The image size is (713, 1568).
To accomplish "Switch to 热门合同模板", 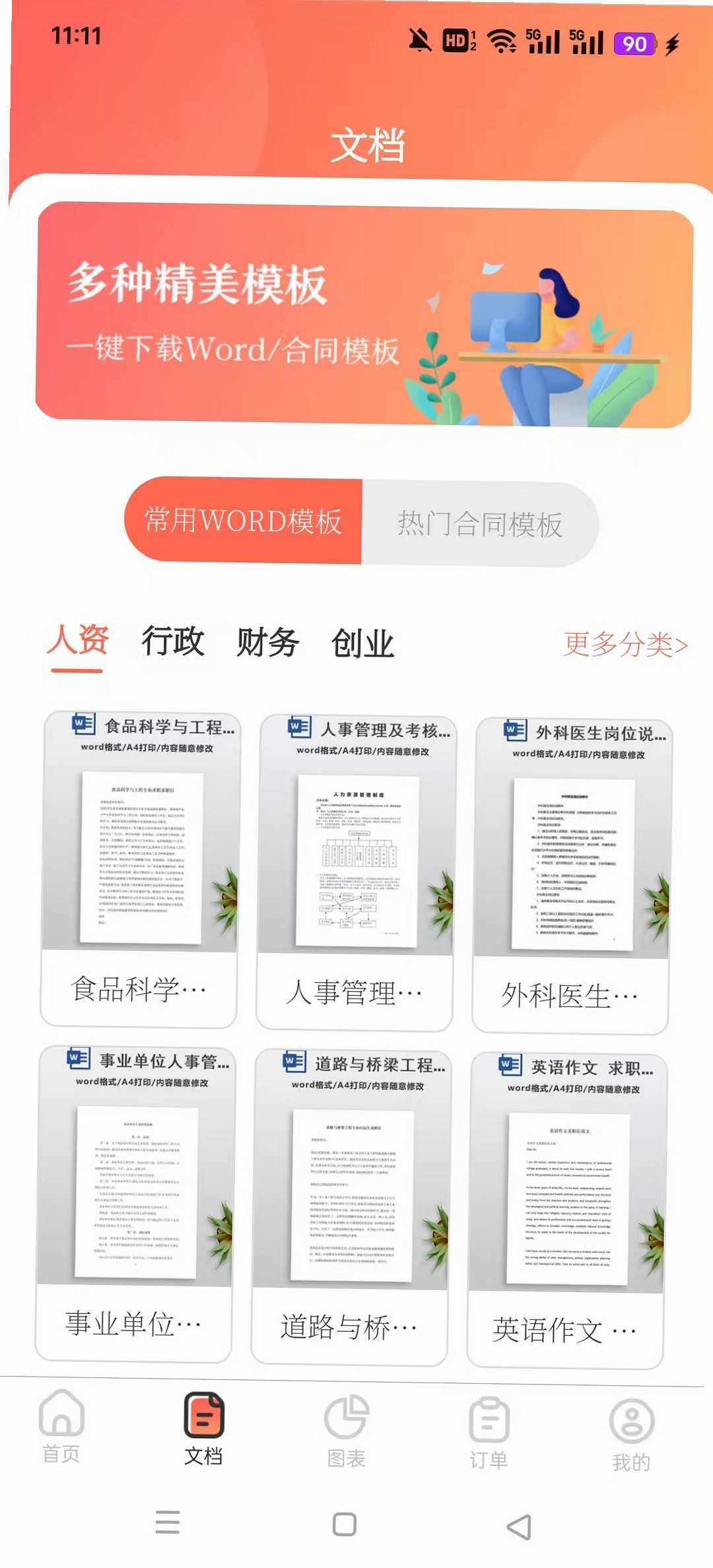I will coord(480,524).
